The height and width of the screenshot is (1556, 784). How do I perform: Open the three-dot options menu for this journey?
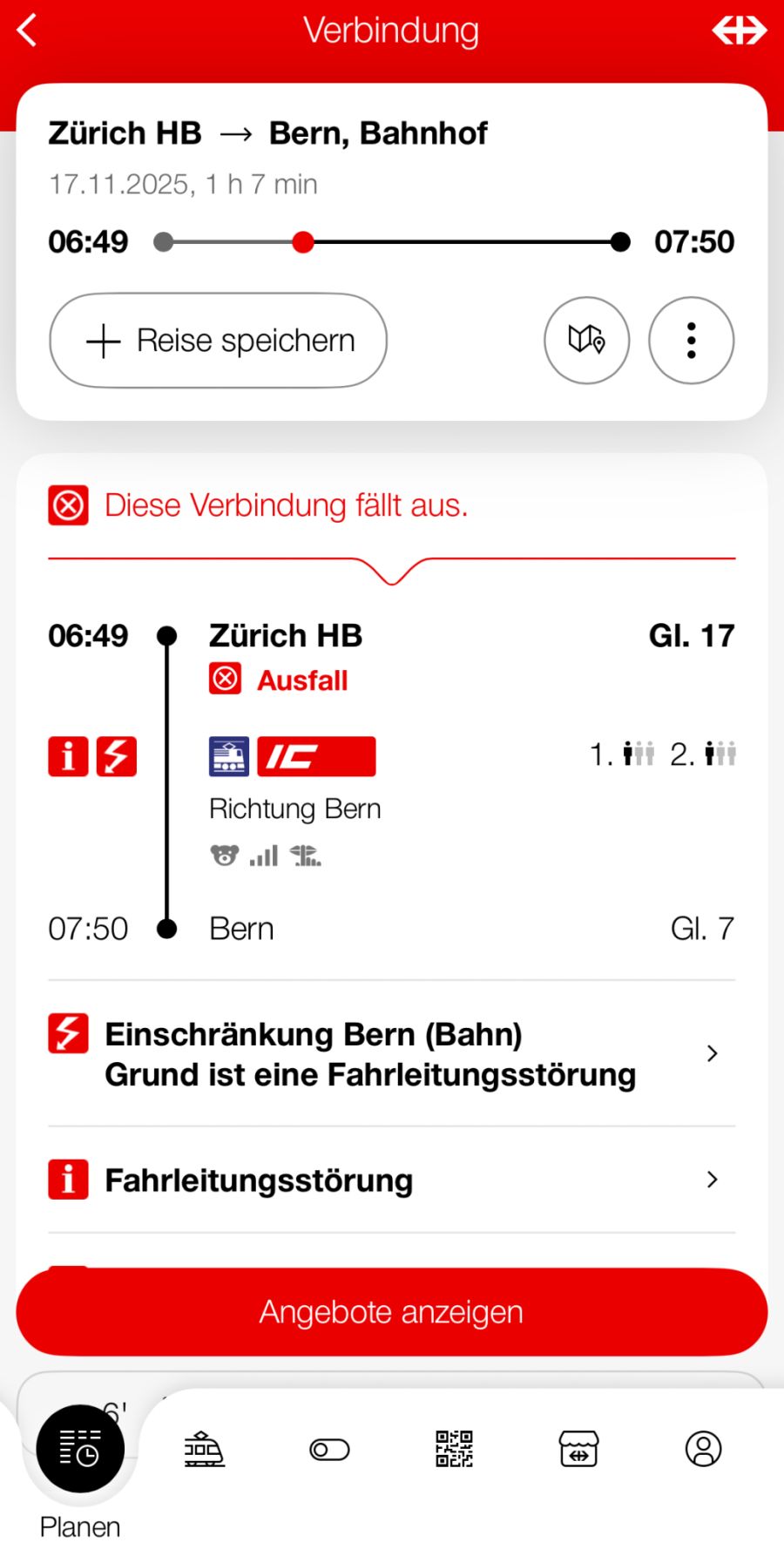[x=691, y=341]
